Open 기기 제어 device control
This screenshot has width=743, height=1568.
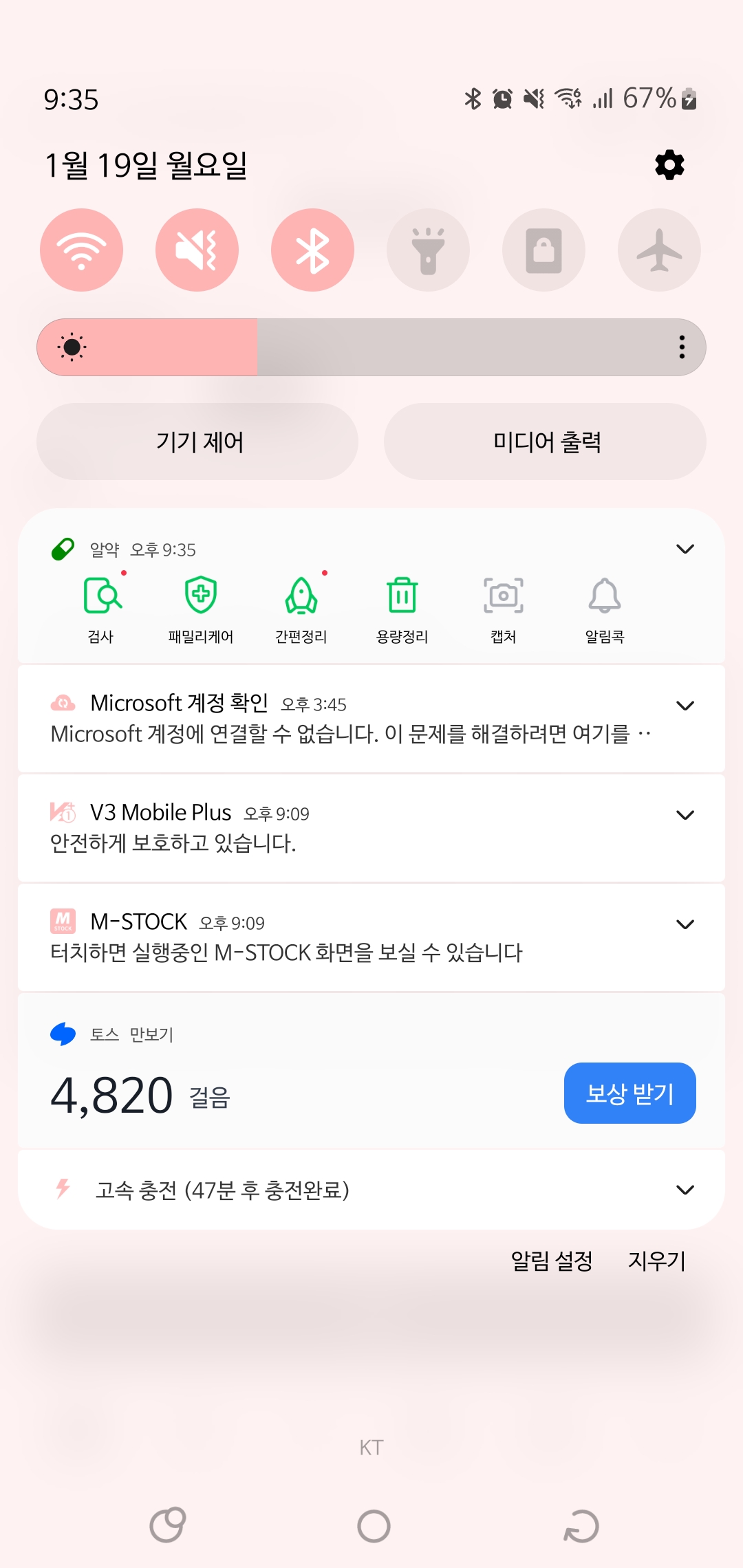(x=198, y=442)
